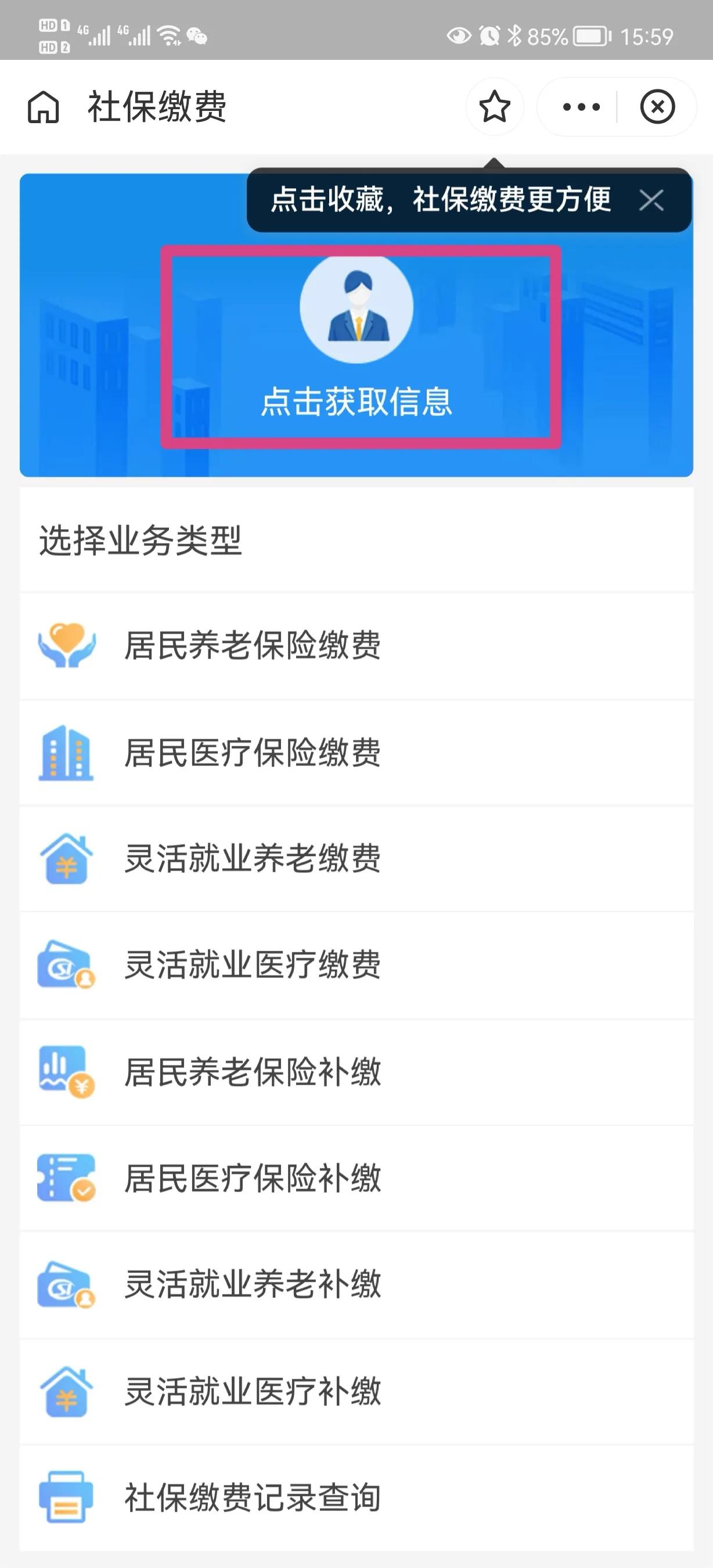
Task: Click the WiFi icon in the status bar
Action: pos(168,35)
